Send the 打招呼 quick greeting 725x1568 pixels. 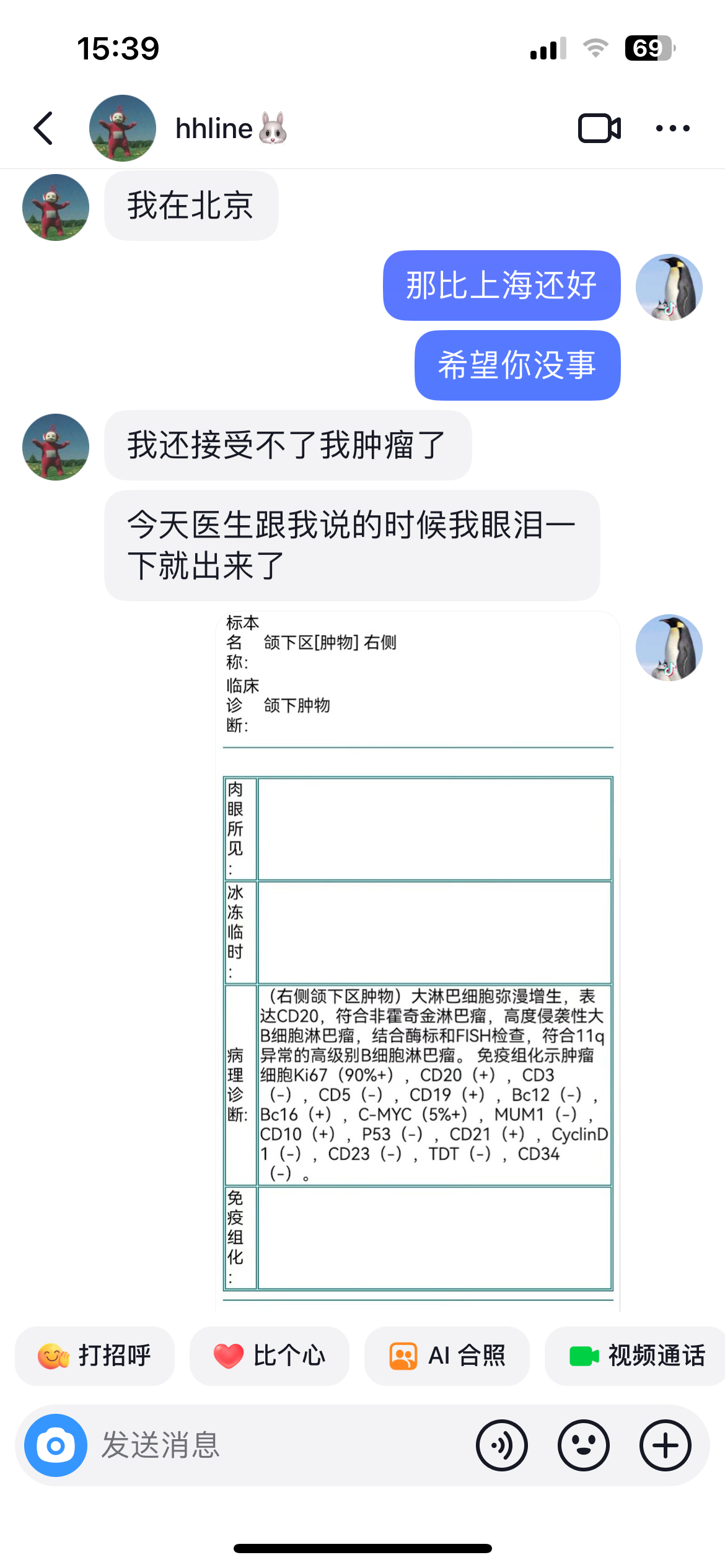tap(95, 1356)
